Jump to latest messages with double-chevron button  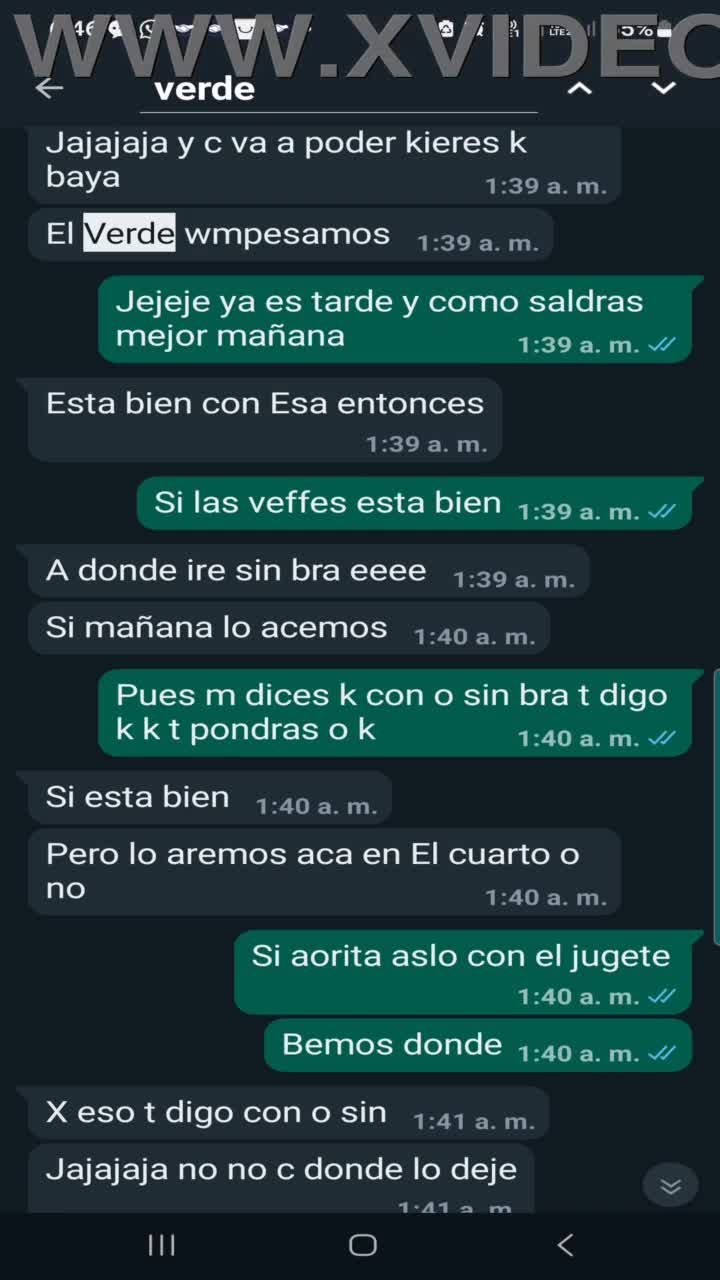coord(670,1186)
